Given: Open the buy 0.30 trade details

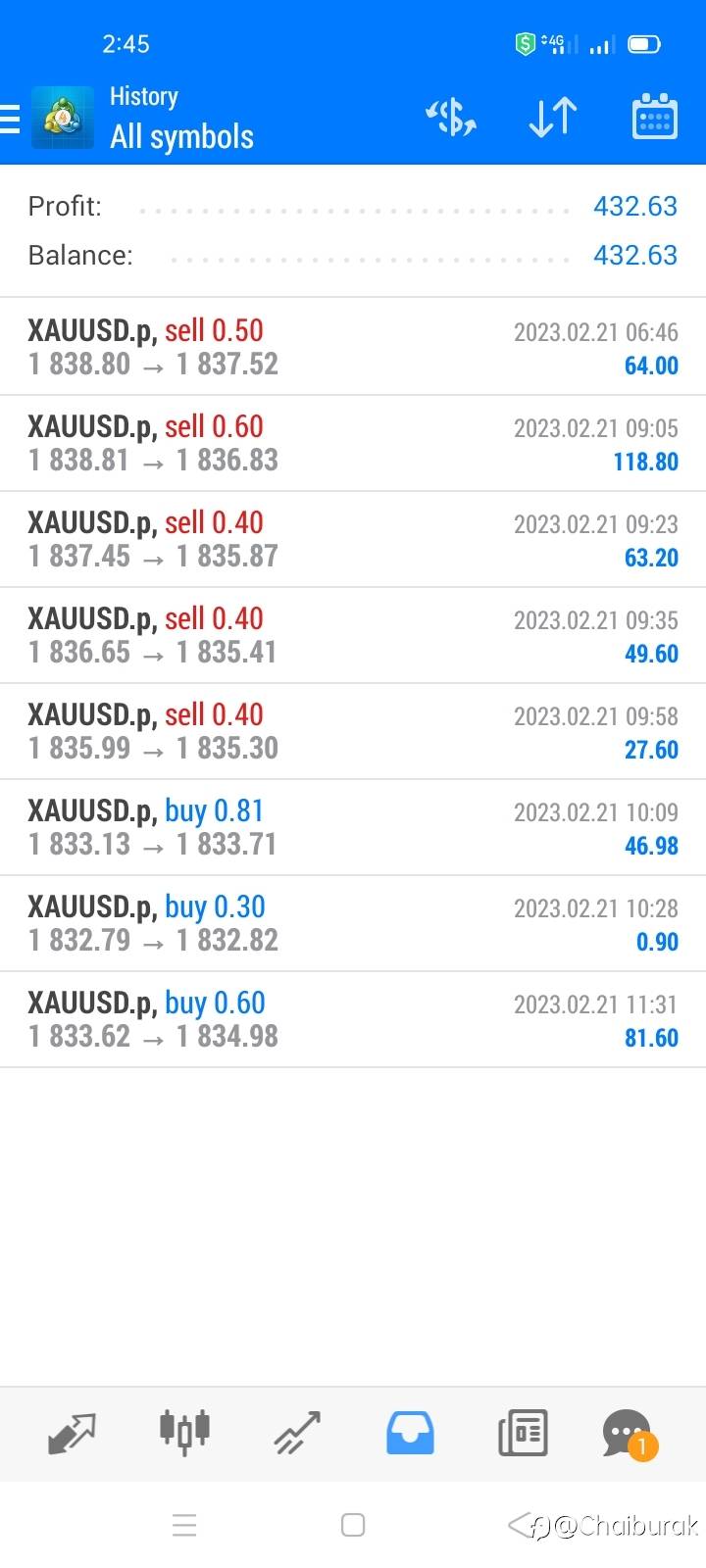Looking at the screenshot, I should (x=353, y=923).
